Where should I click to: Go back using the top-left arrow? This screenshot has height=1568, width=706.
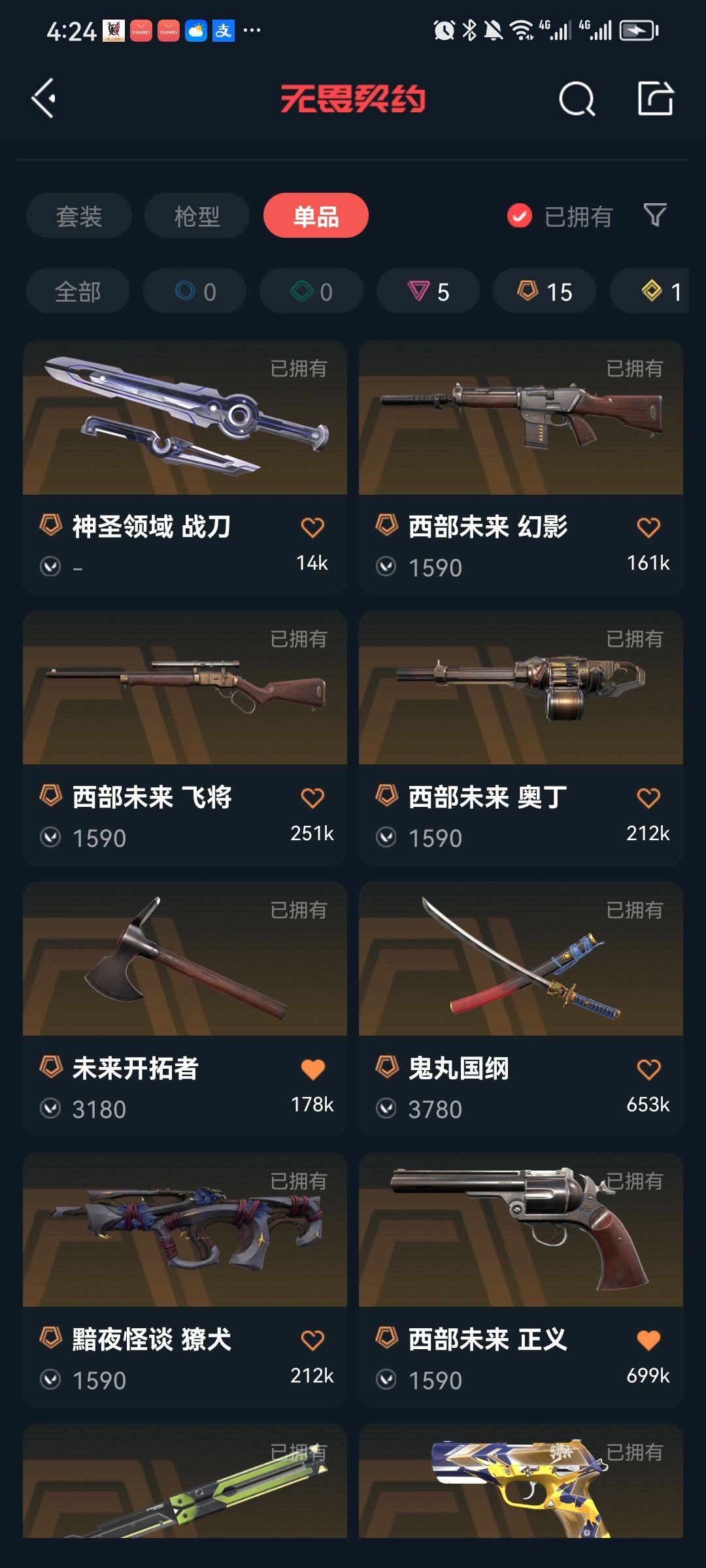coord(44,99)
